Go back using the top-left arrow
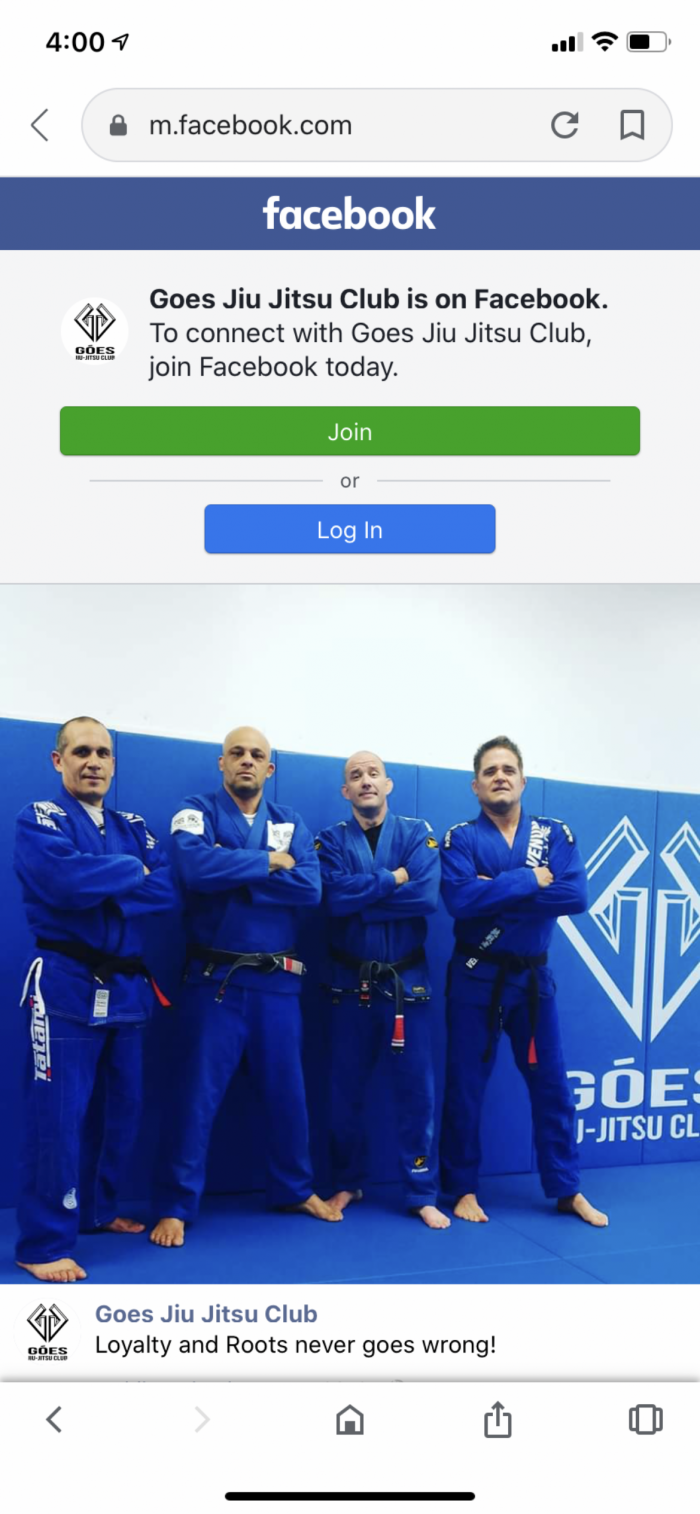 point(39,125)
